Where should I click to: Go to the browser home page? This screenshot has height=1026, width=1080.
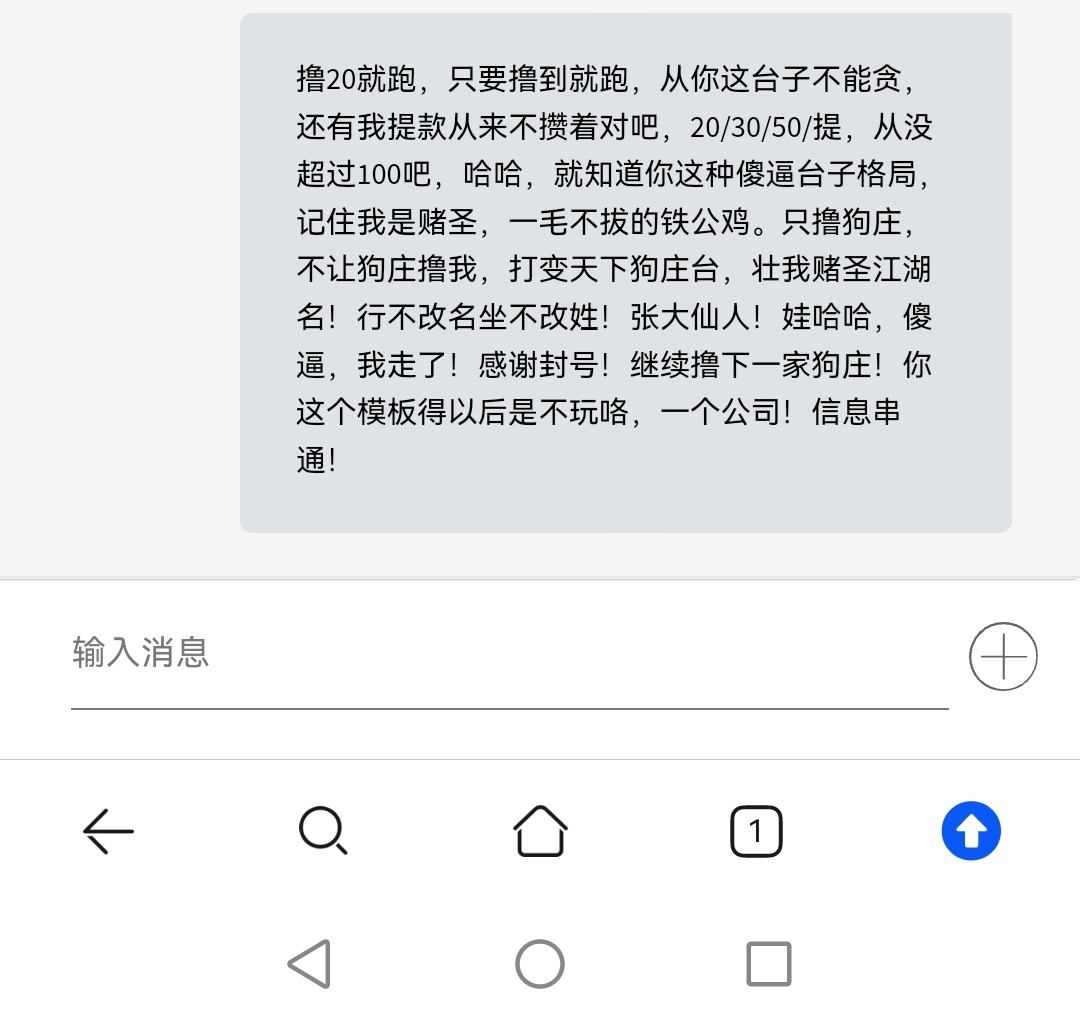[x=540, y=831]
